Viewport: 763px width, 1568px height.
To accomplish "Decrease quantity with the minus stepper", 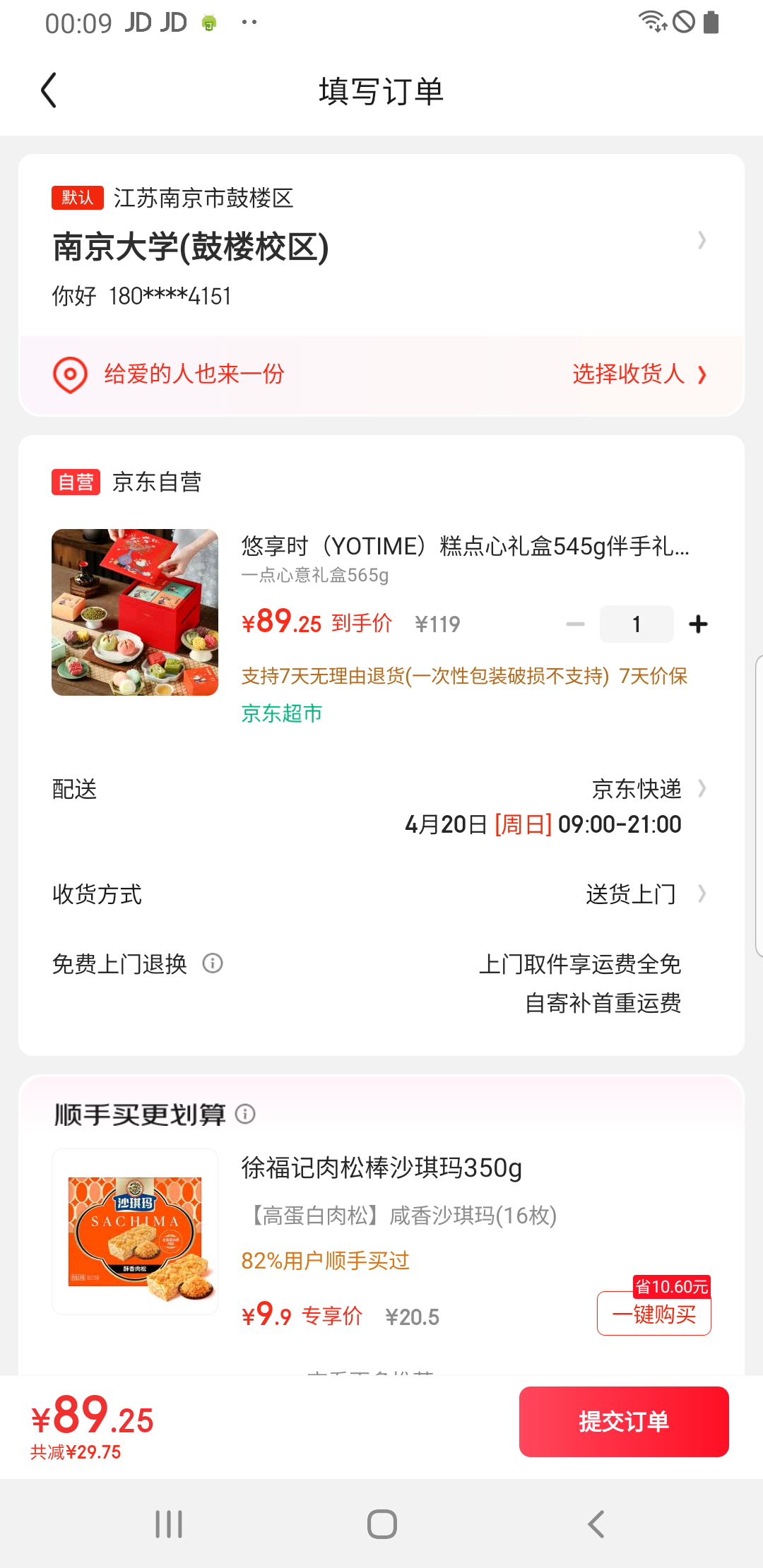I will point(574,624).
